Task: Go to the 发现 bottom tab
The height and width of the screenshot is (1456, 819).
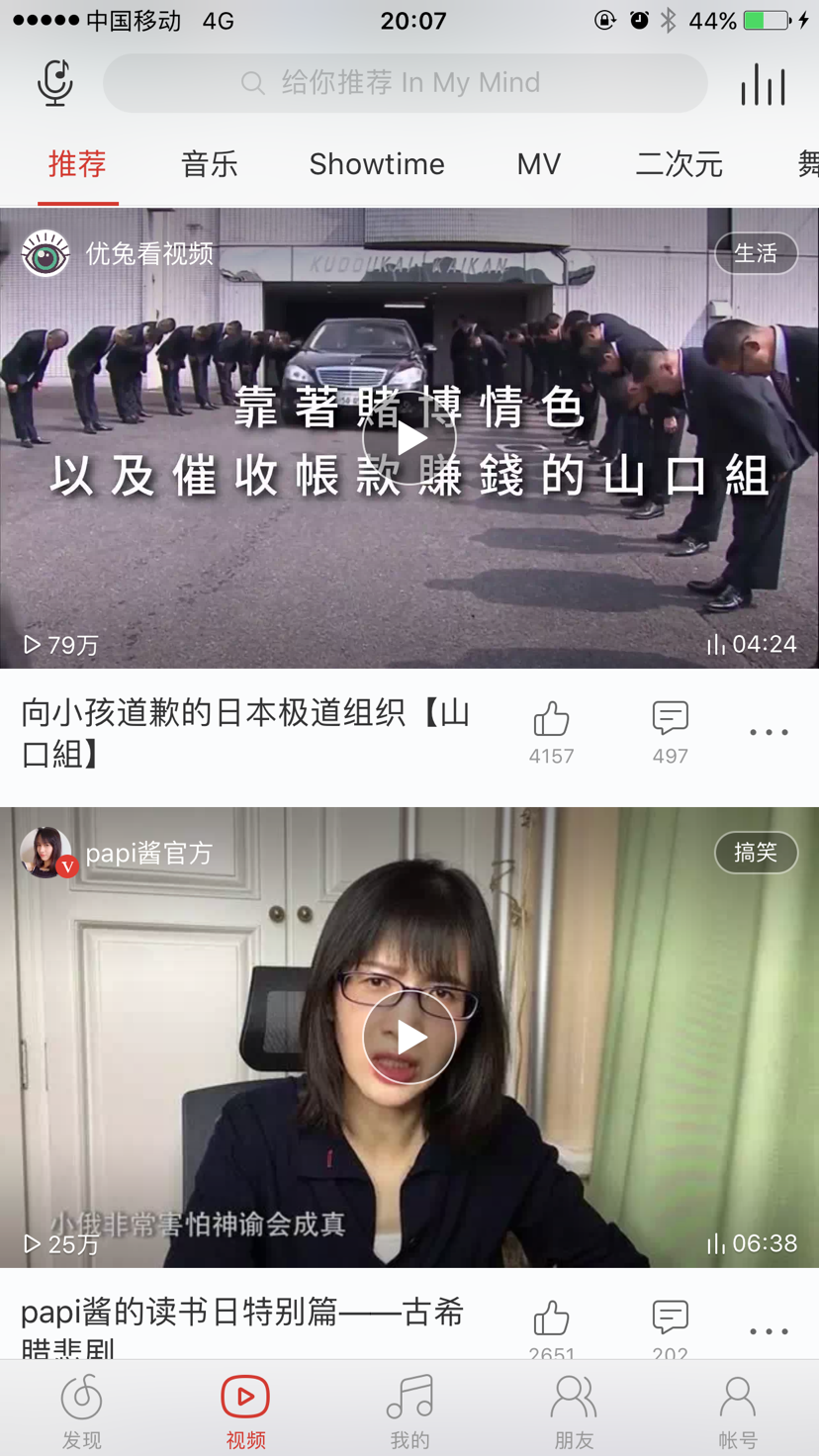Action: pos(82,1409)
